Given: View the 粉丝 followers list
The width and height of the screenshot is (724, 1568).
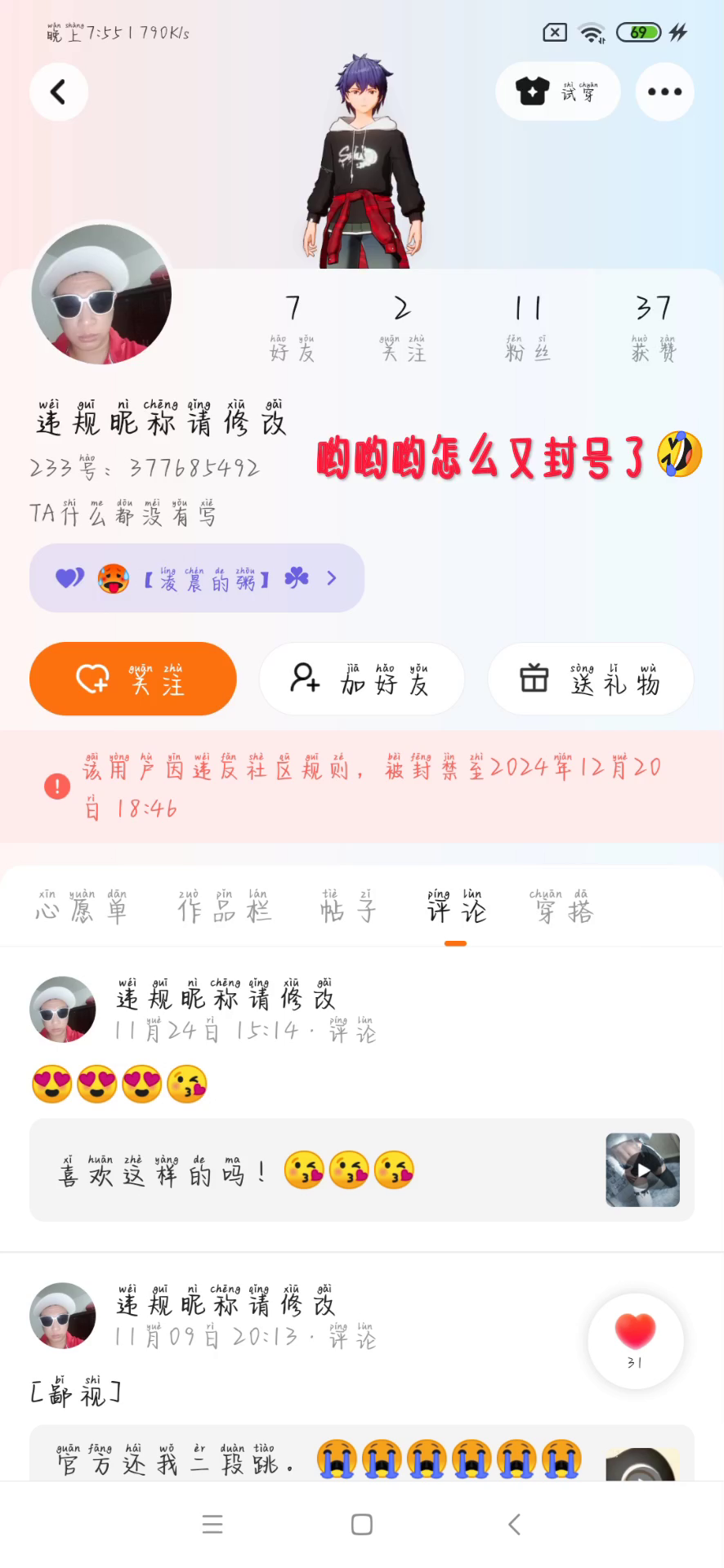Looking at the screenshot, I should point(528,326).
